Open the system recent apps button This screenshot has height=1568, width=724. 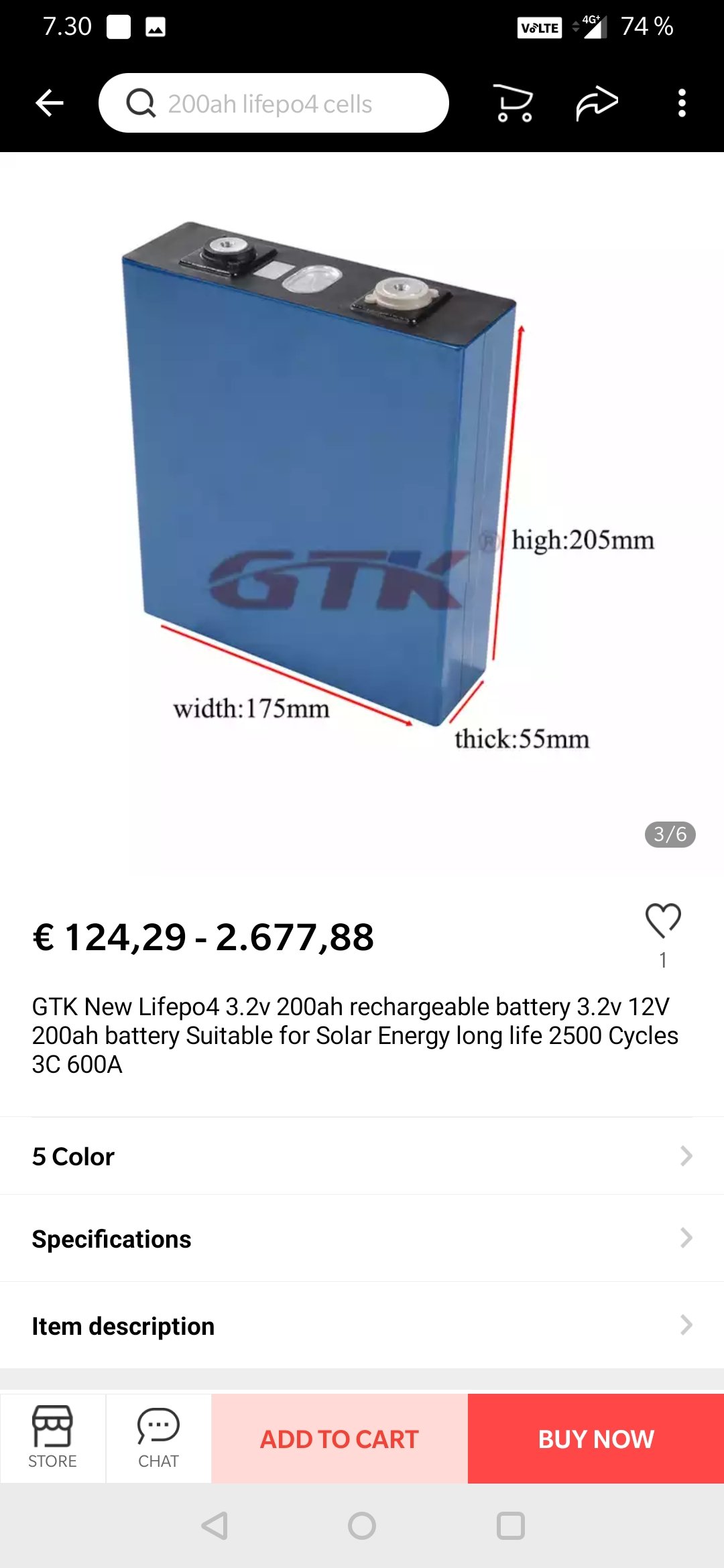tap(510, 1526)
